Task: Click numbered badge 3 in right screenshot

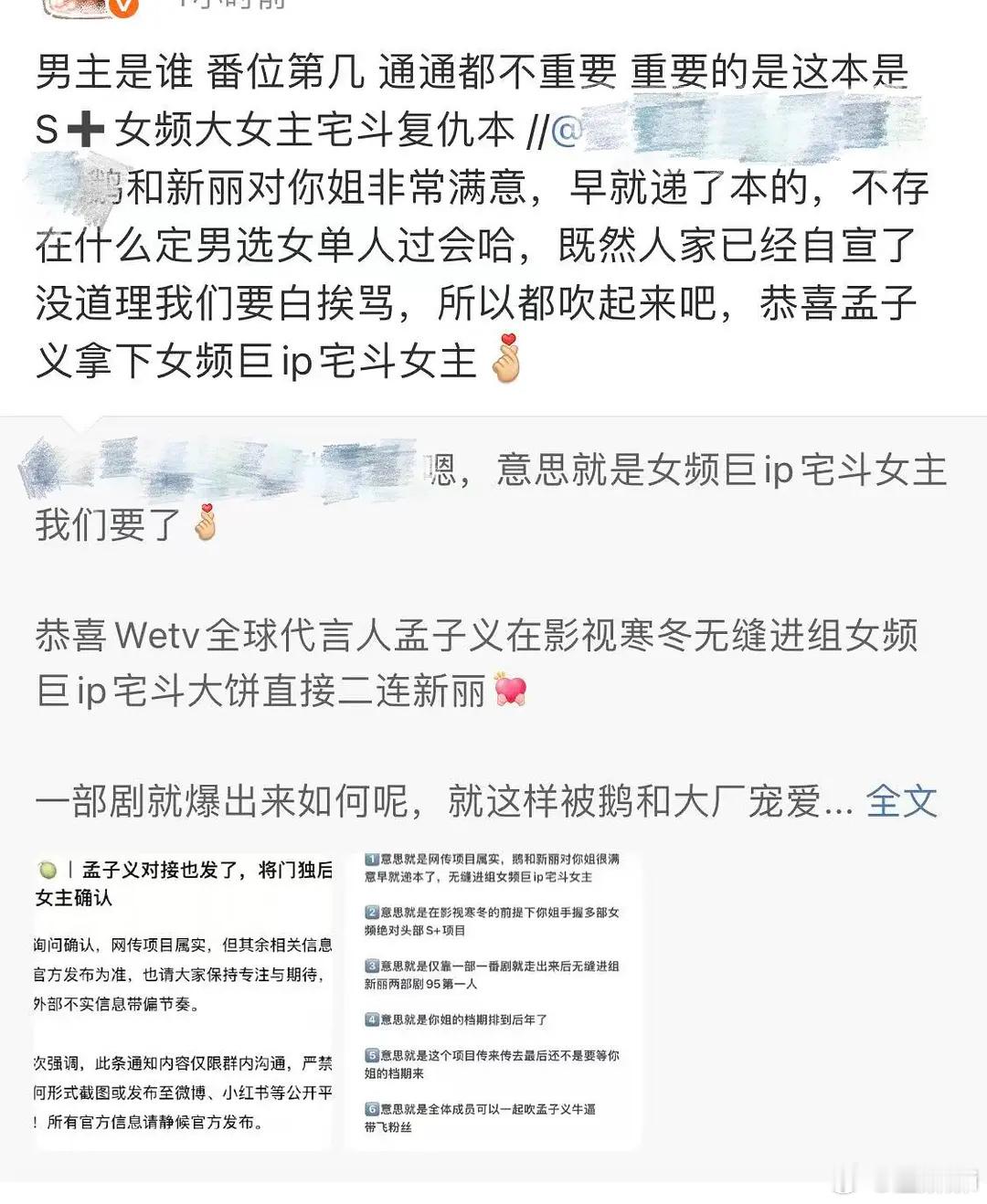Action: pos(374,966)
